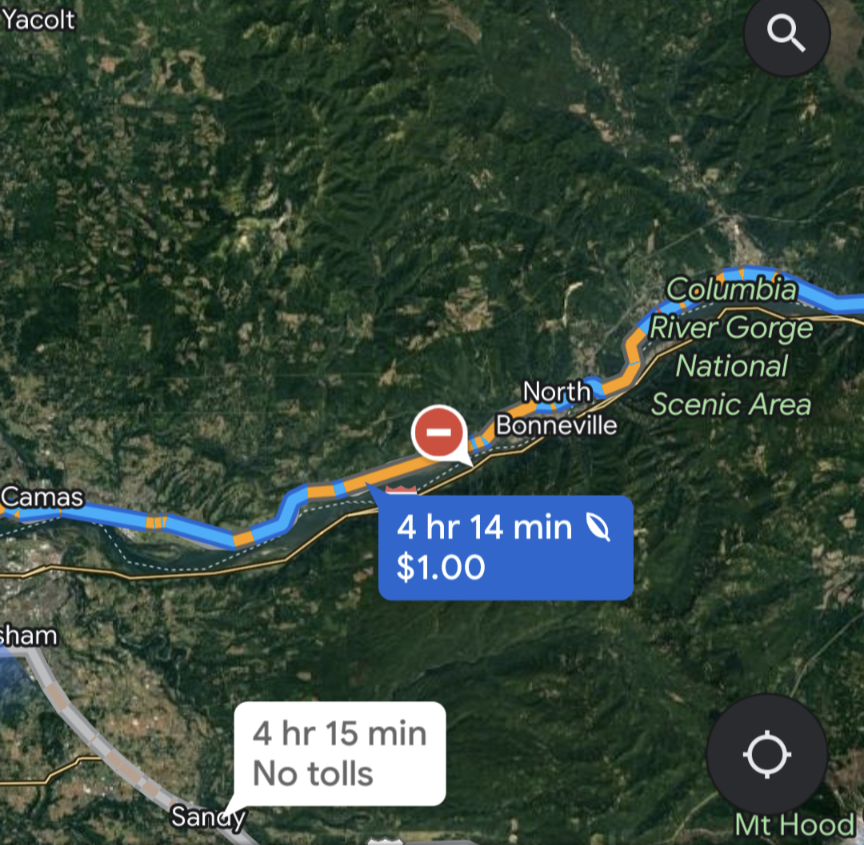864x845 pixels.
Task: Open the search icon
Action: click(x=787, y=35)
